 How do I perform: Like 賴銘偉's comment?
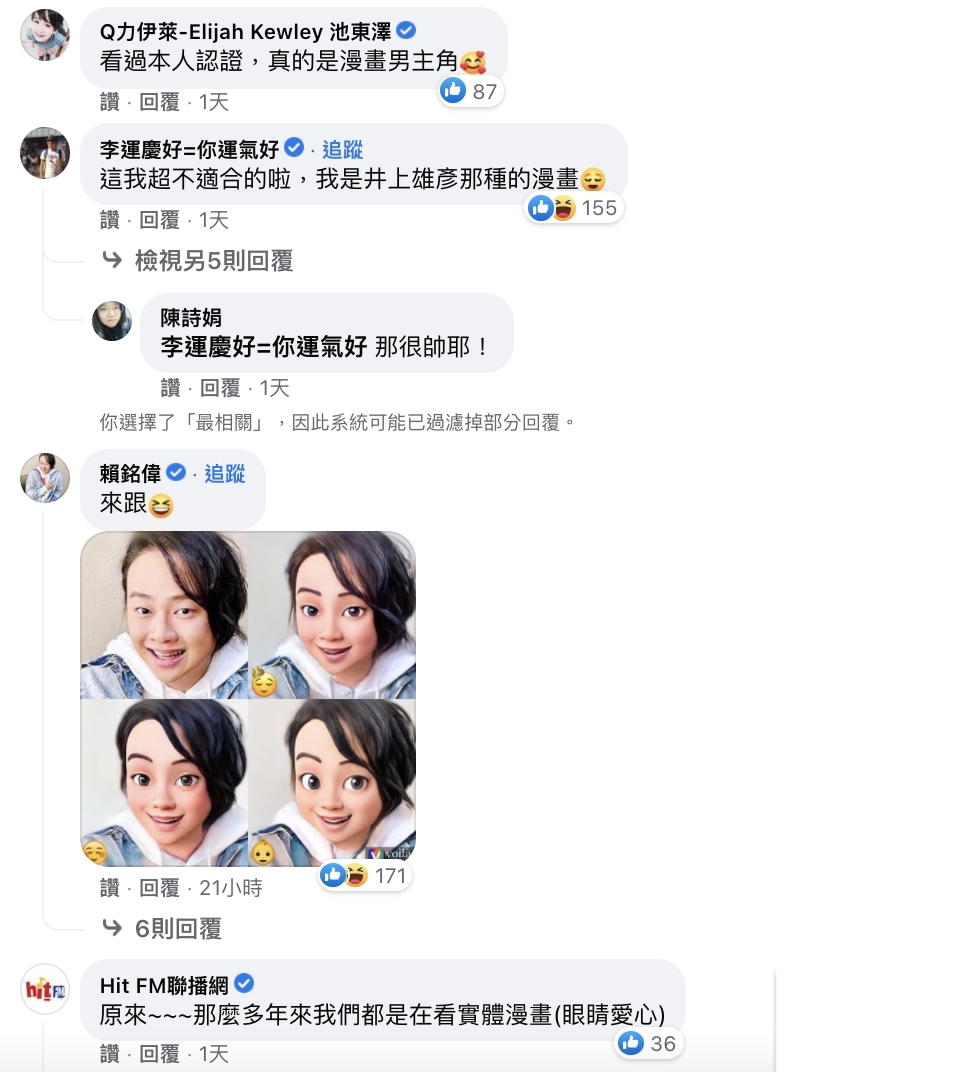[x=109, y=887]
